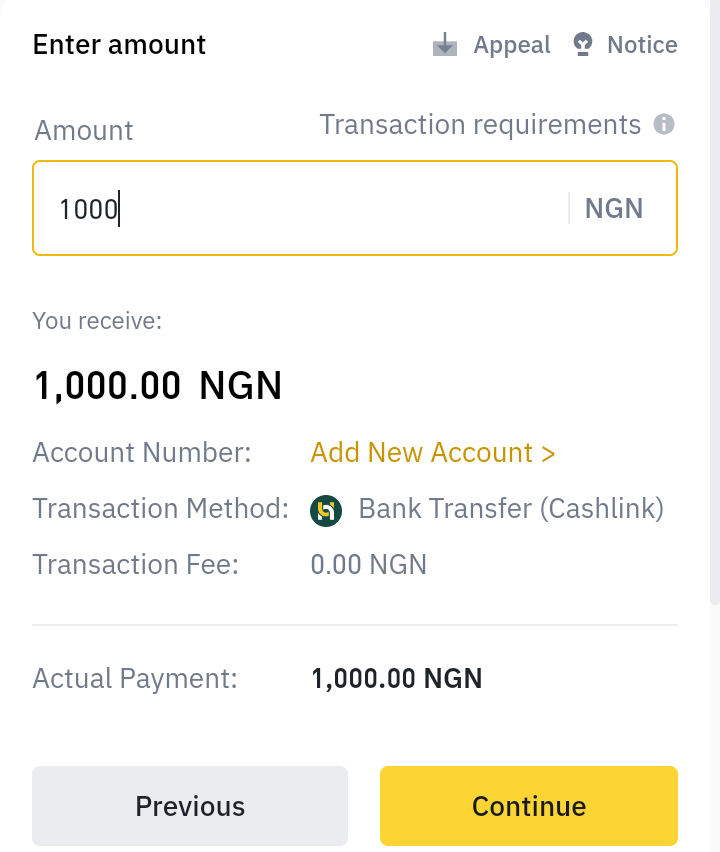
Task: Focus the Amount input field
Action: tap(300, 208)
